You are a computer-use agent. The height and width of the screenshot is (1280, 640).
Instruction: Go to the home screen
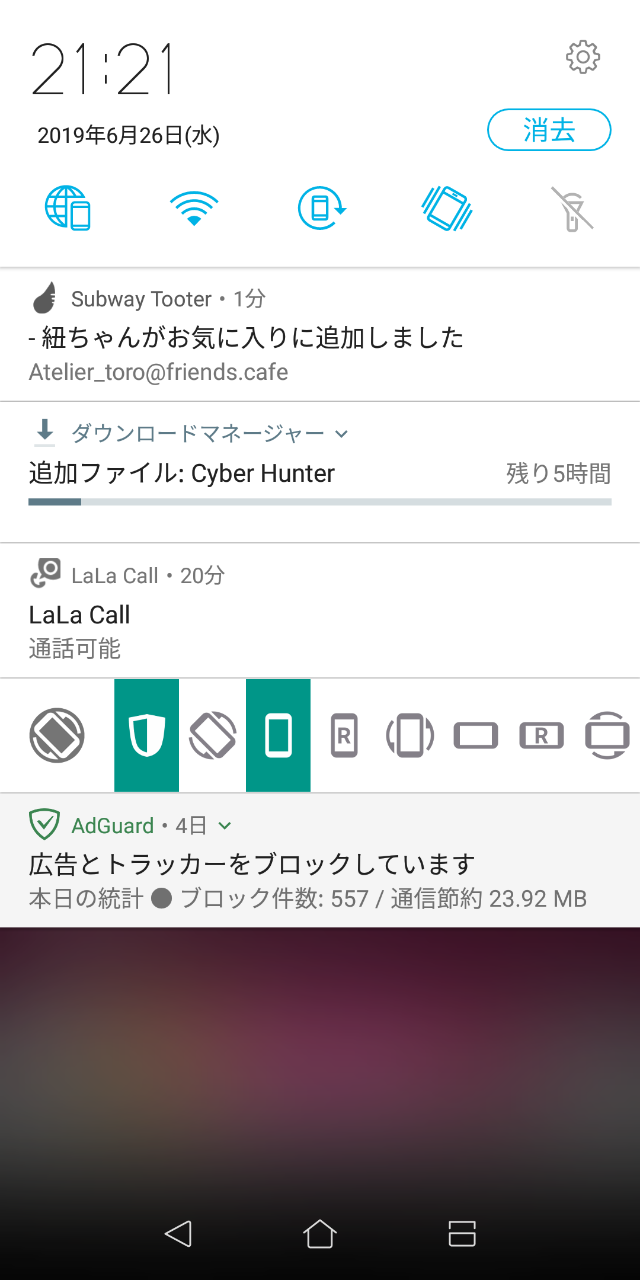(320, 1233)
